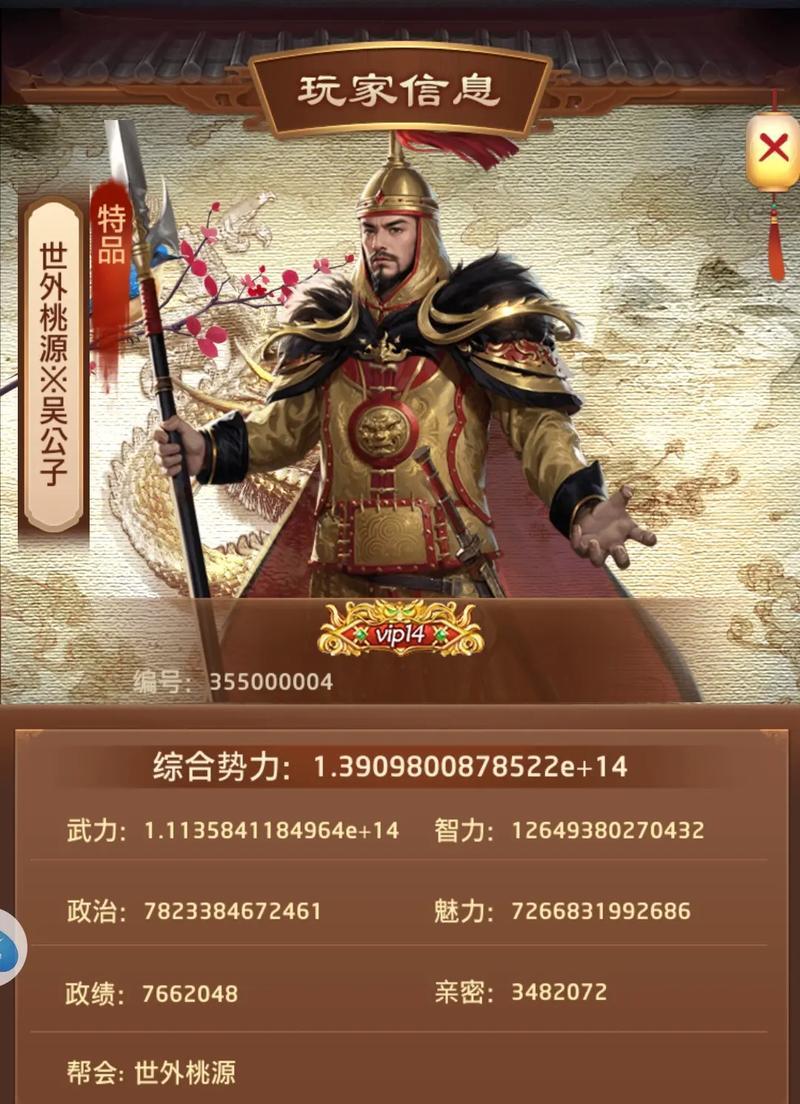
Task: Close the player info panel
Action: pos(772,150)
